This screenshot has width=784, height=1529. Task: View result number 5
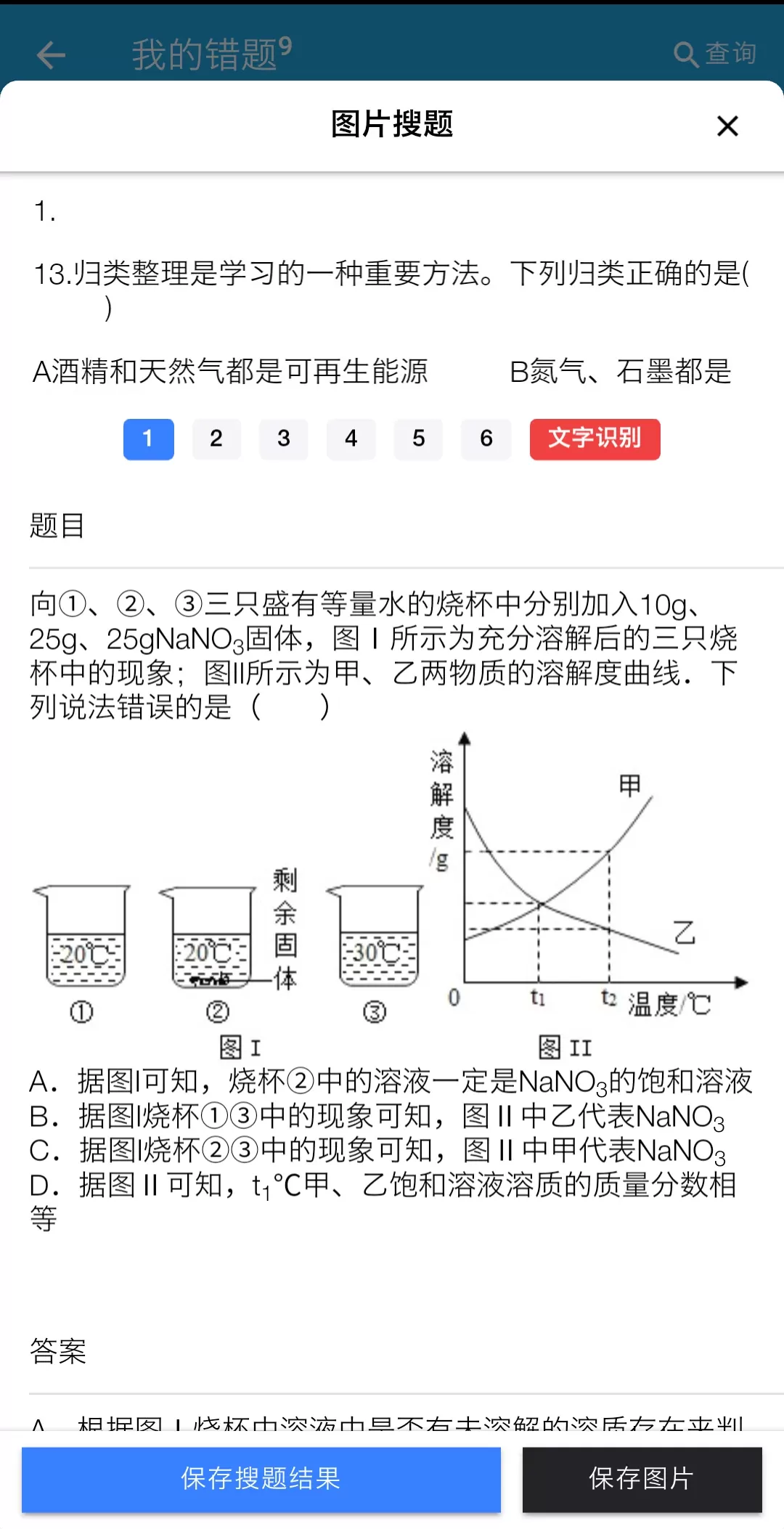pyautogui.click(x=419, y=439)
